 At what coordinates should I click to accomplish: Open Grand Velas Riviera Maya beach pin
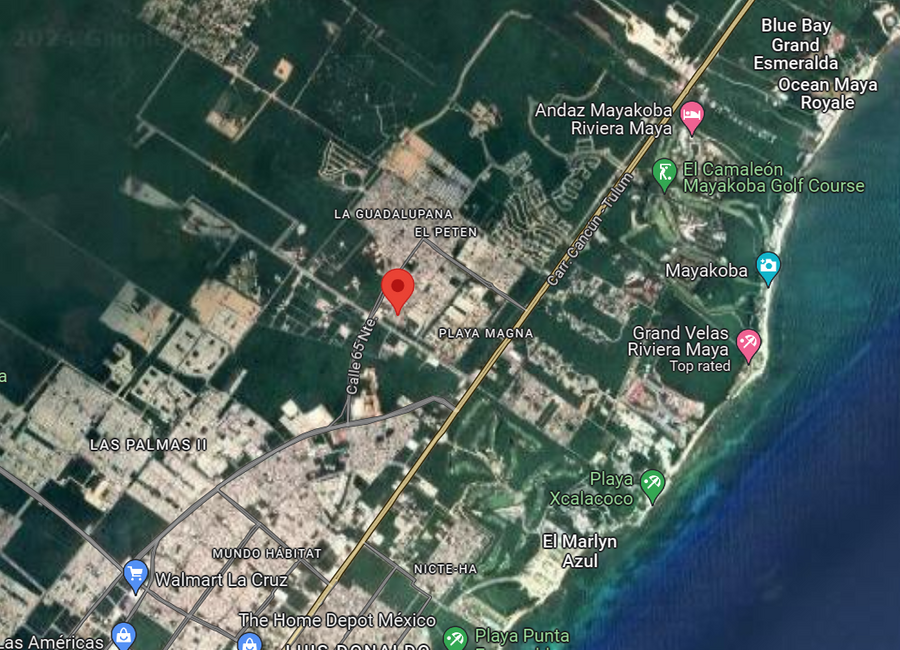pyautogui.click(x=748, y=345)
